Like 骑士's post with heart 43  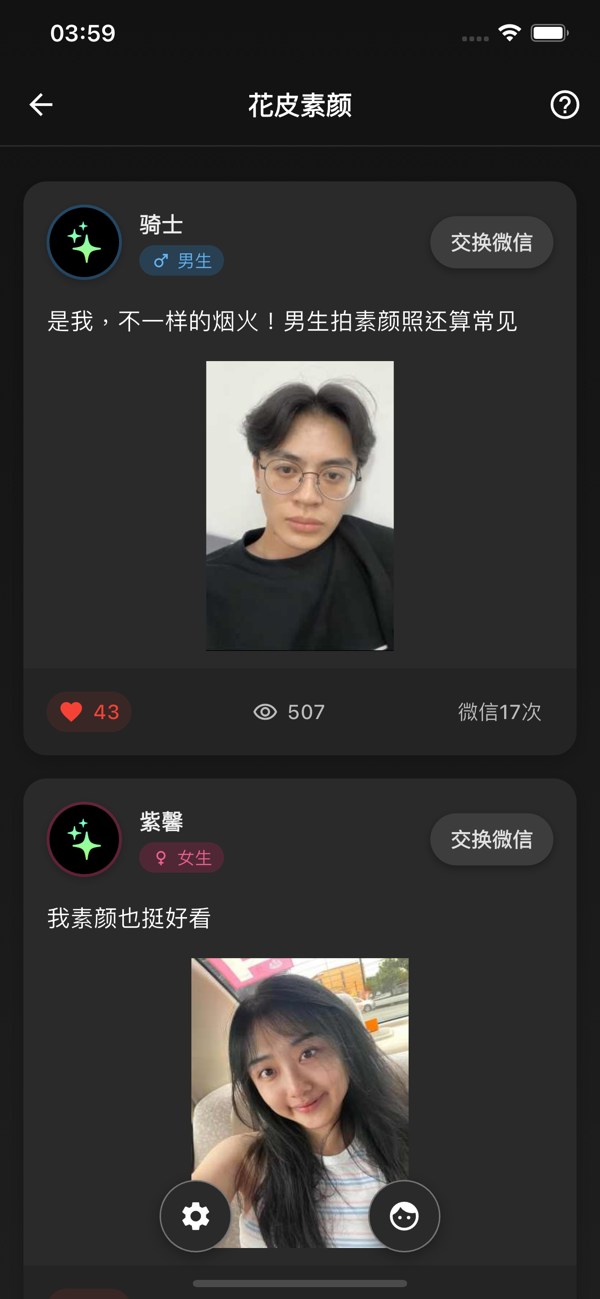89,712
